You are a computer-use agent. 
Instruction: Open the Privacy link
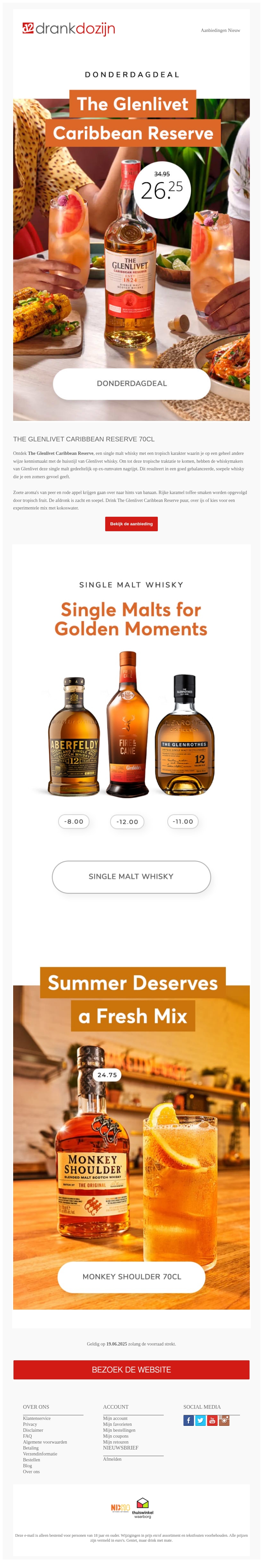coord(30,1424)
